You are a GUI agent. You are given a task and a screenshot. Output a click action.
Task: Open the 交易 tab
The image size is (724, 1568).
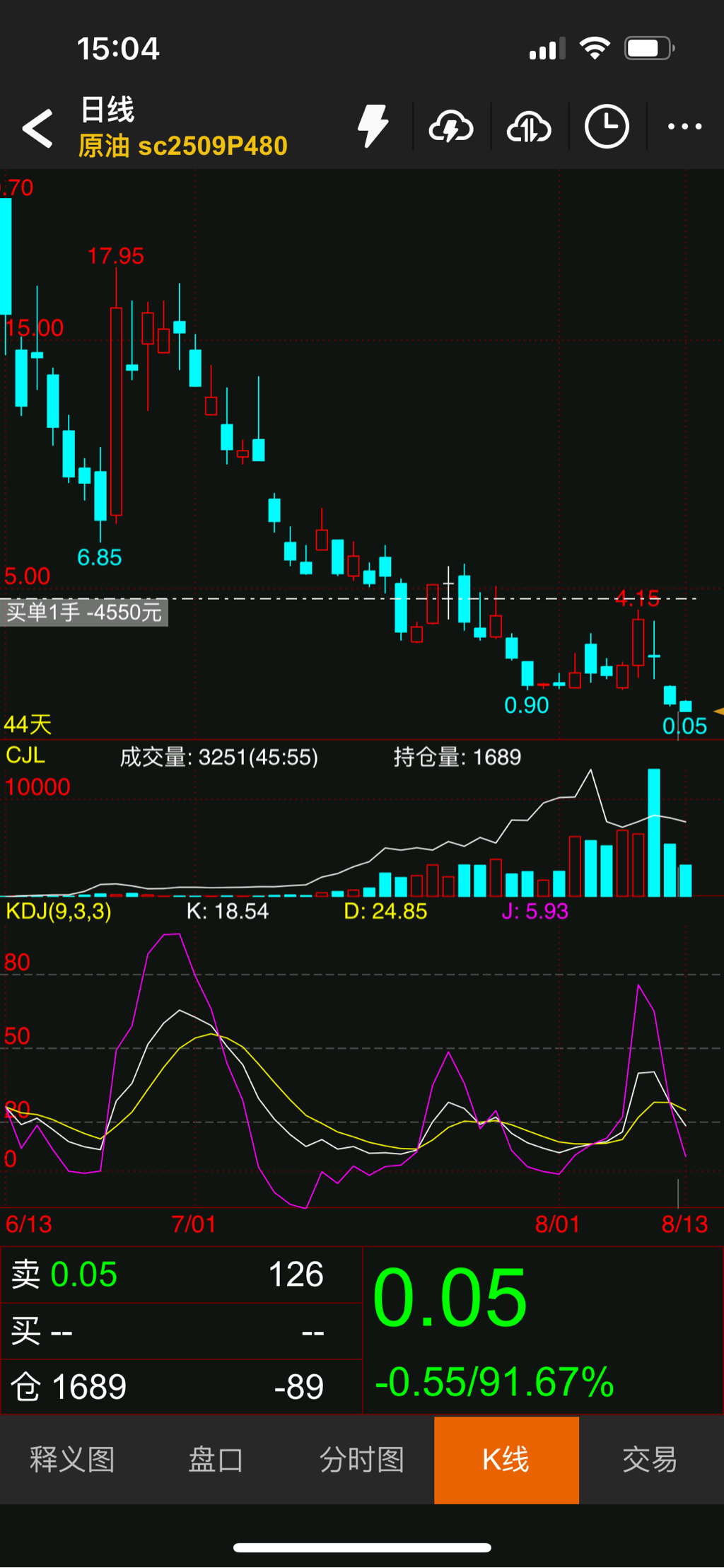650,1460
